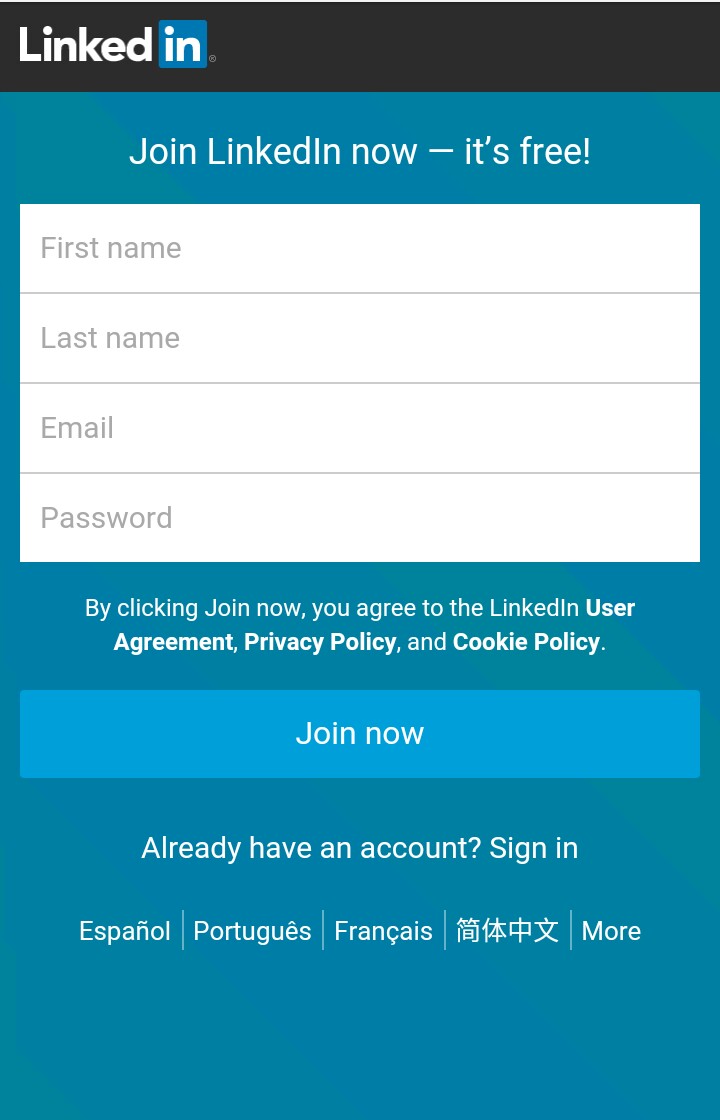This screenshot has width=720, height=1120.
Task: Select 简体中文 language option
Action: 507,931
